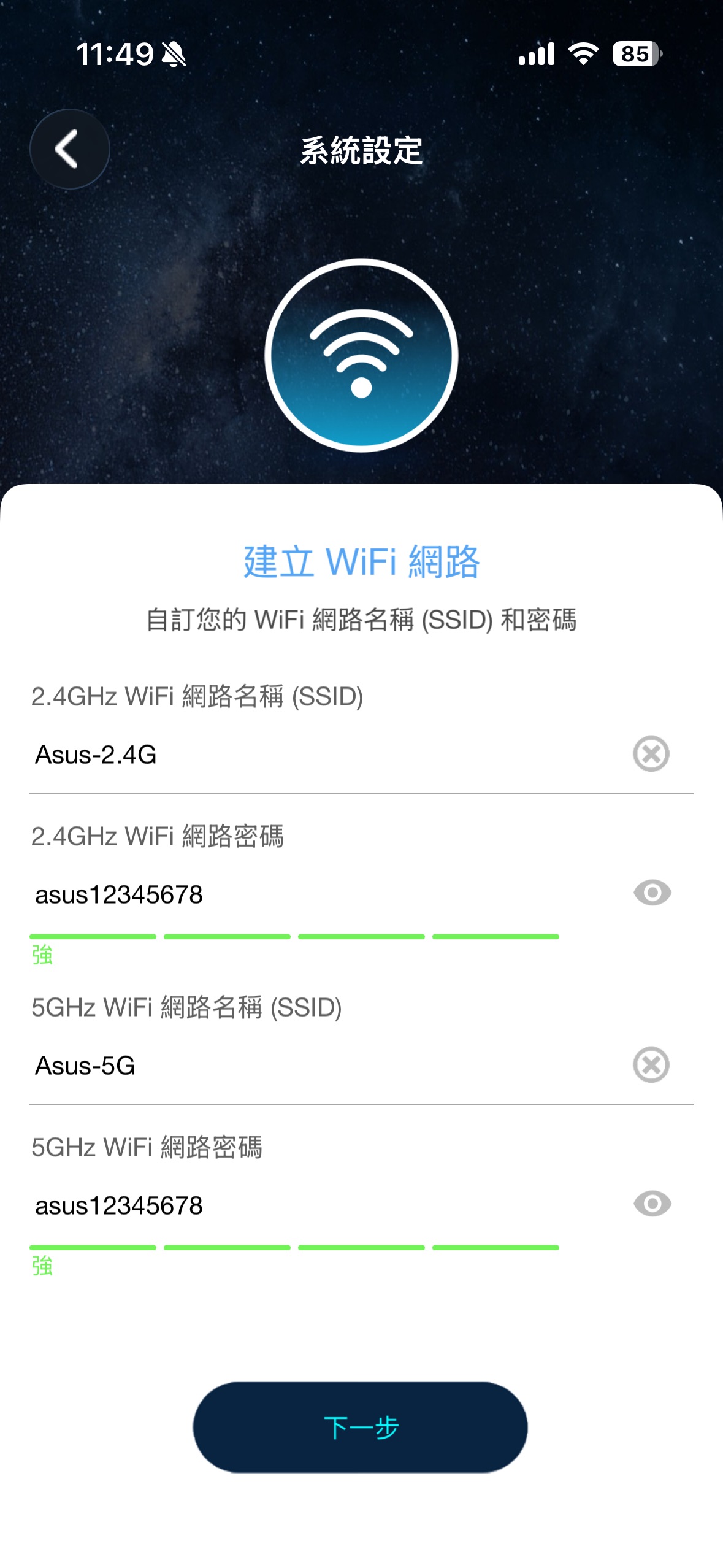Tap the muted notifications bell icon
Viewport: 723px width, 1568px height.
174,55
